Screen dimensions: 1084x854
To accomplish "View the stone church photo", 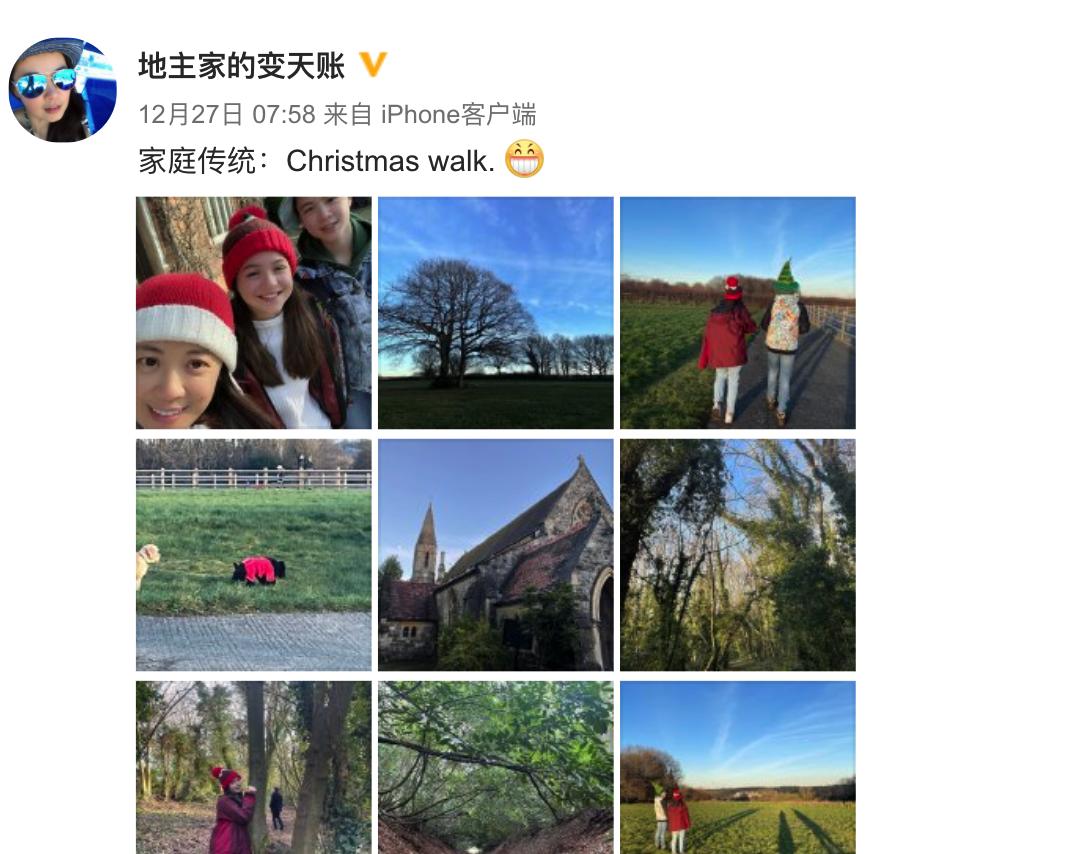I will click(496, 555).
